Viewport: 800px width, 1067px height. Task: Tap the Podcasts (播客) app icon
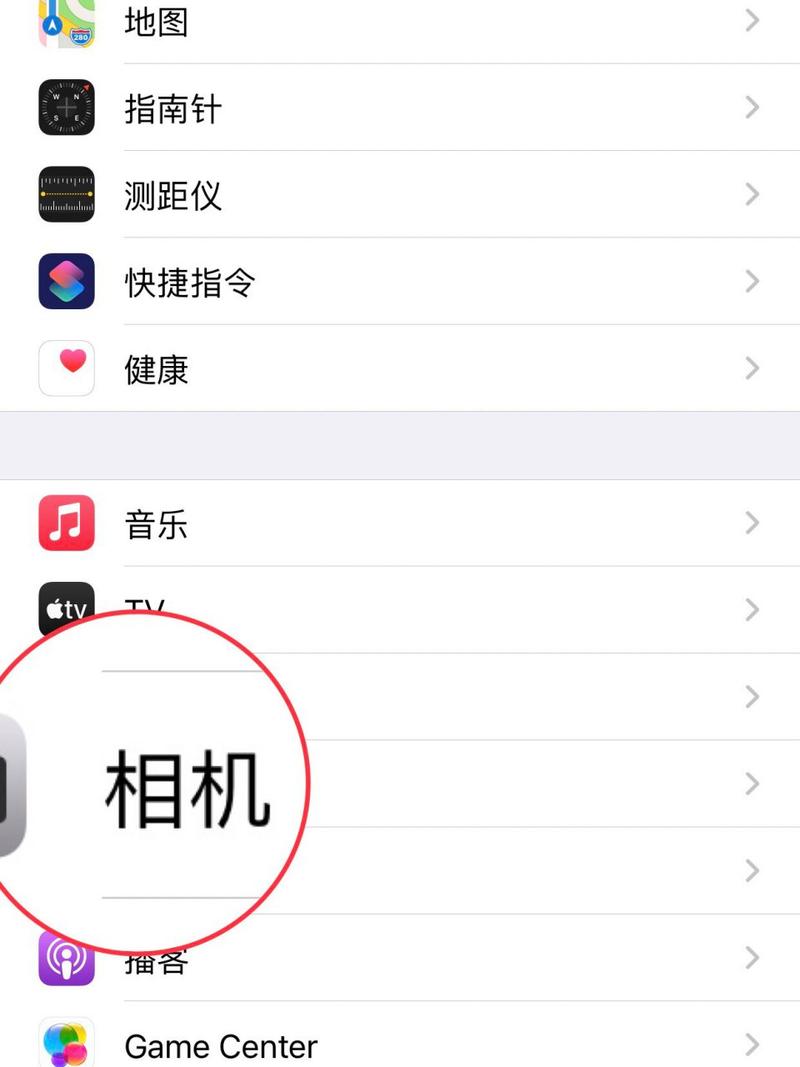tap(66, 958)
